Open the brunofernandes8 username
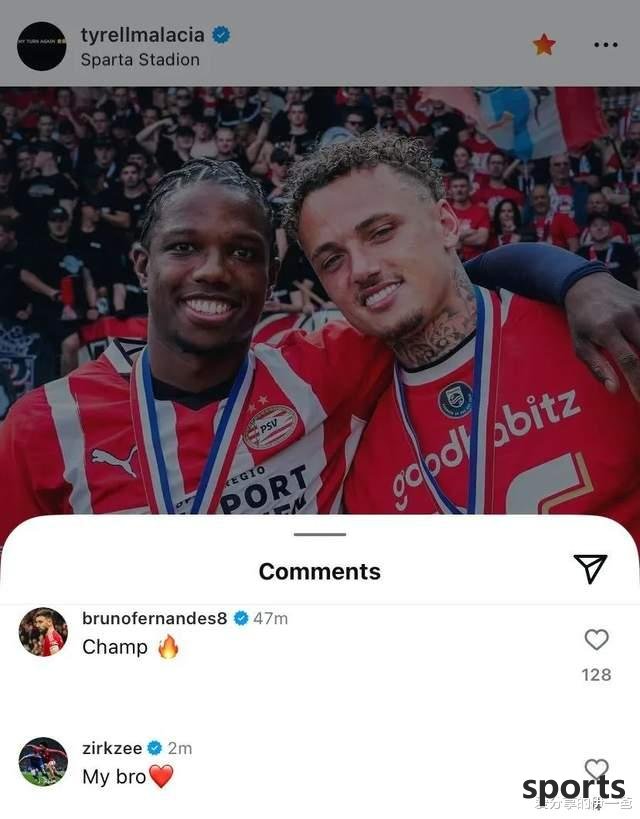This screenshot has height=819, width=640. (154, 618)
